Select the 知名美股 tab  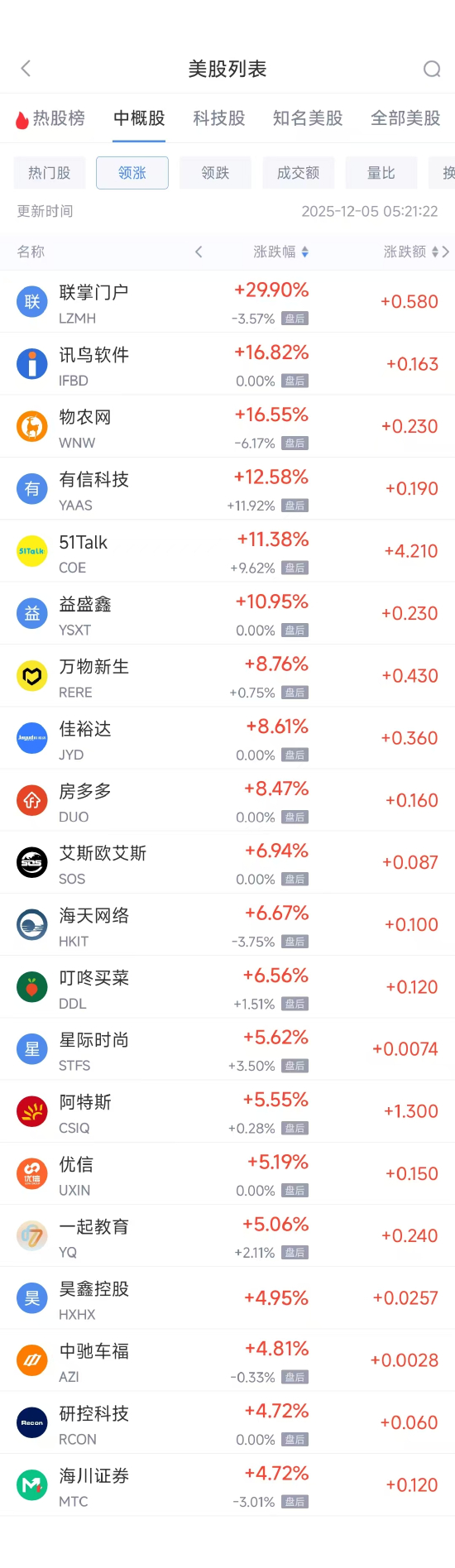pos(308,118)
